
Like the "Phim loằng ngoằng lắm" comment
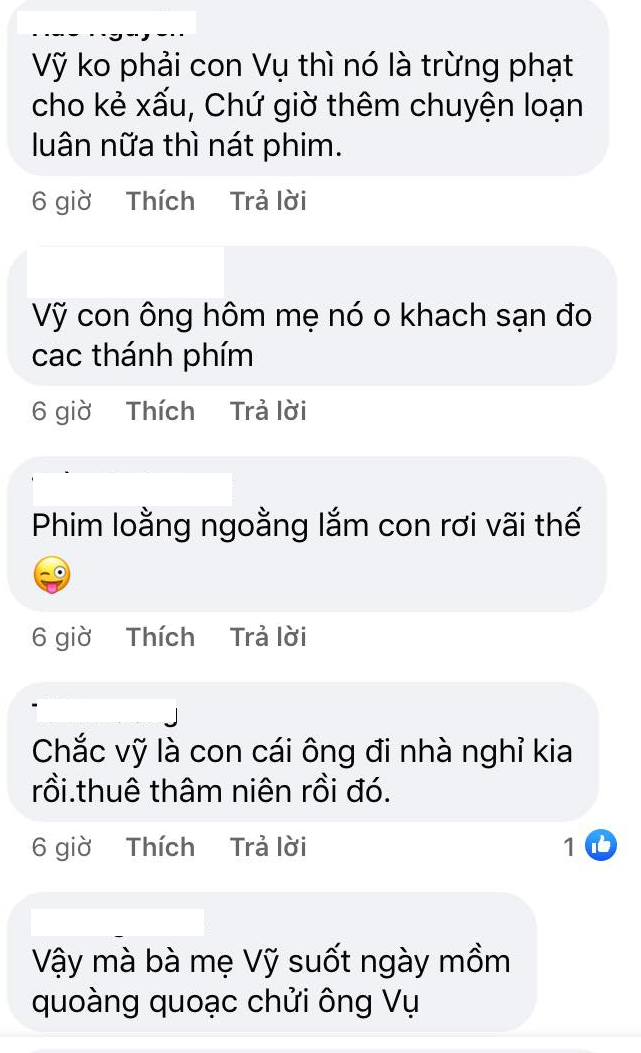click(160, 637)
